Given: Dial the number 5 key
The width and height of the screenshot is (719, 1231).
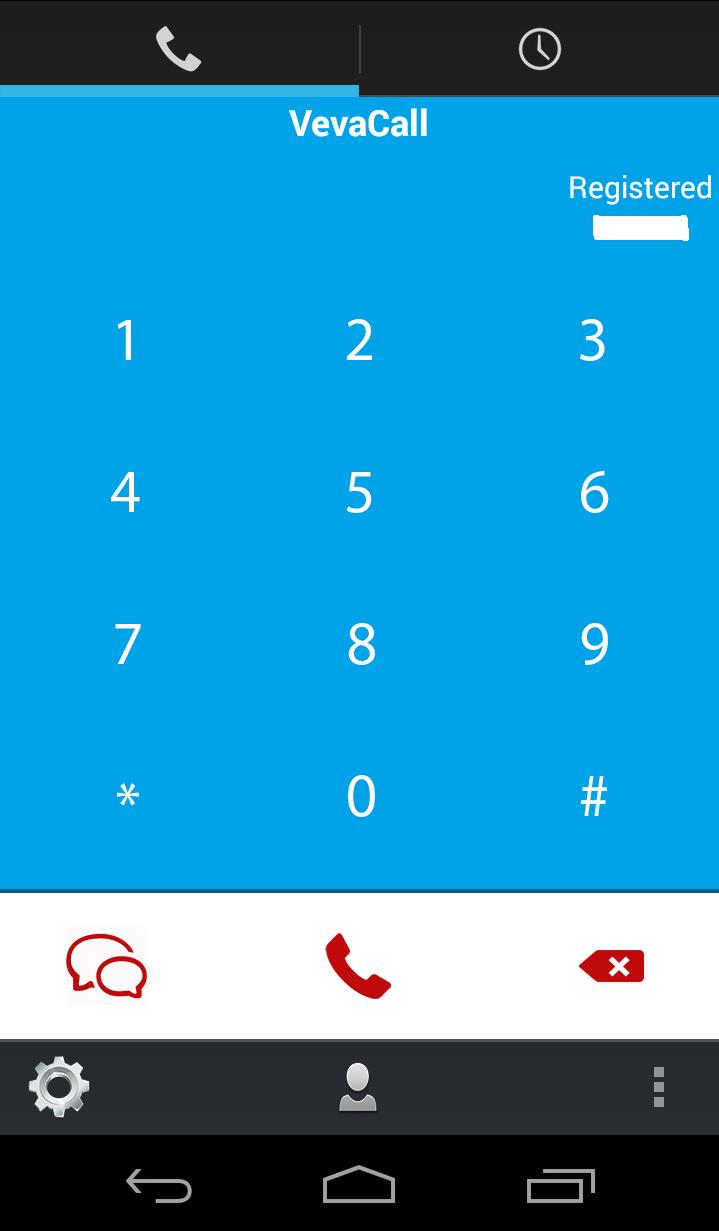Looking at the screenshot, I should [x=360, y=493].
